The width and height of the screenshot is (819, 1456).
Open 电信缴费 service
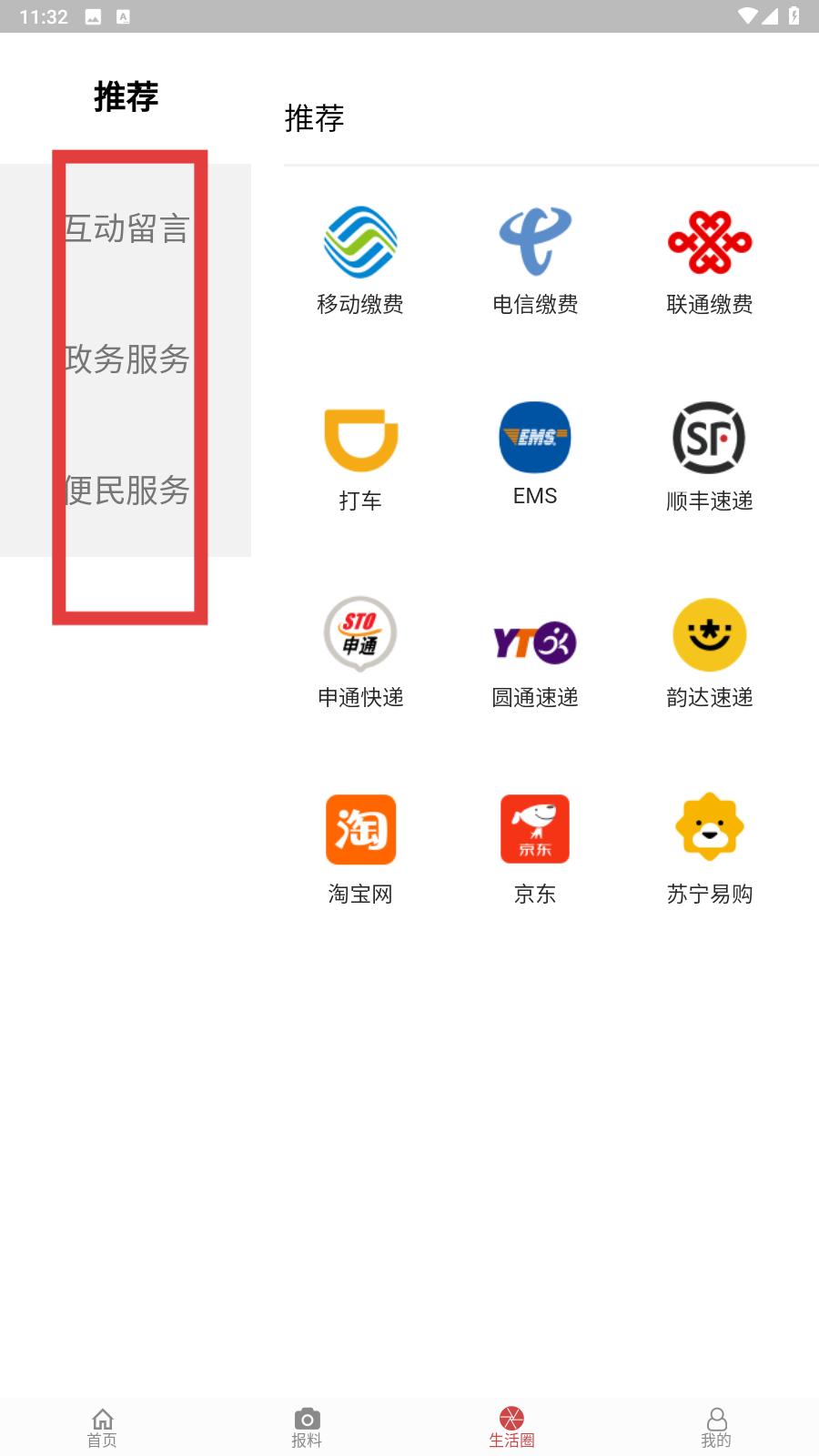point(535,261)
